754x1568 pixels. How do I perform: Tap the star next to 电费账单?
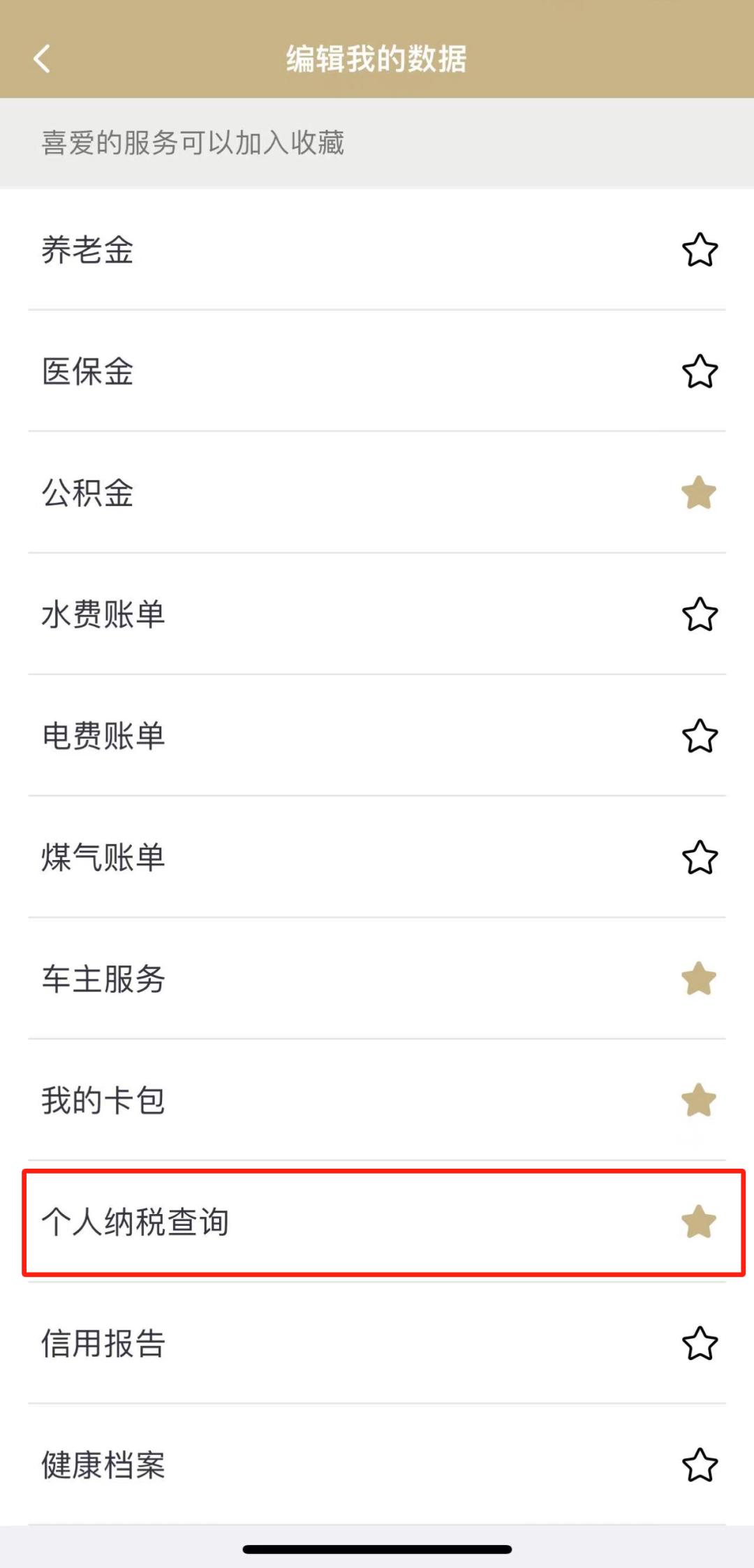coord(700,736)
